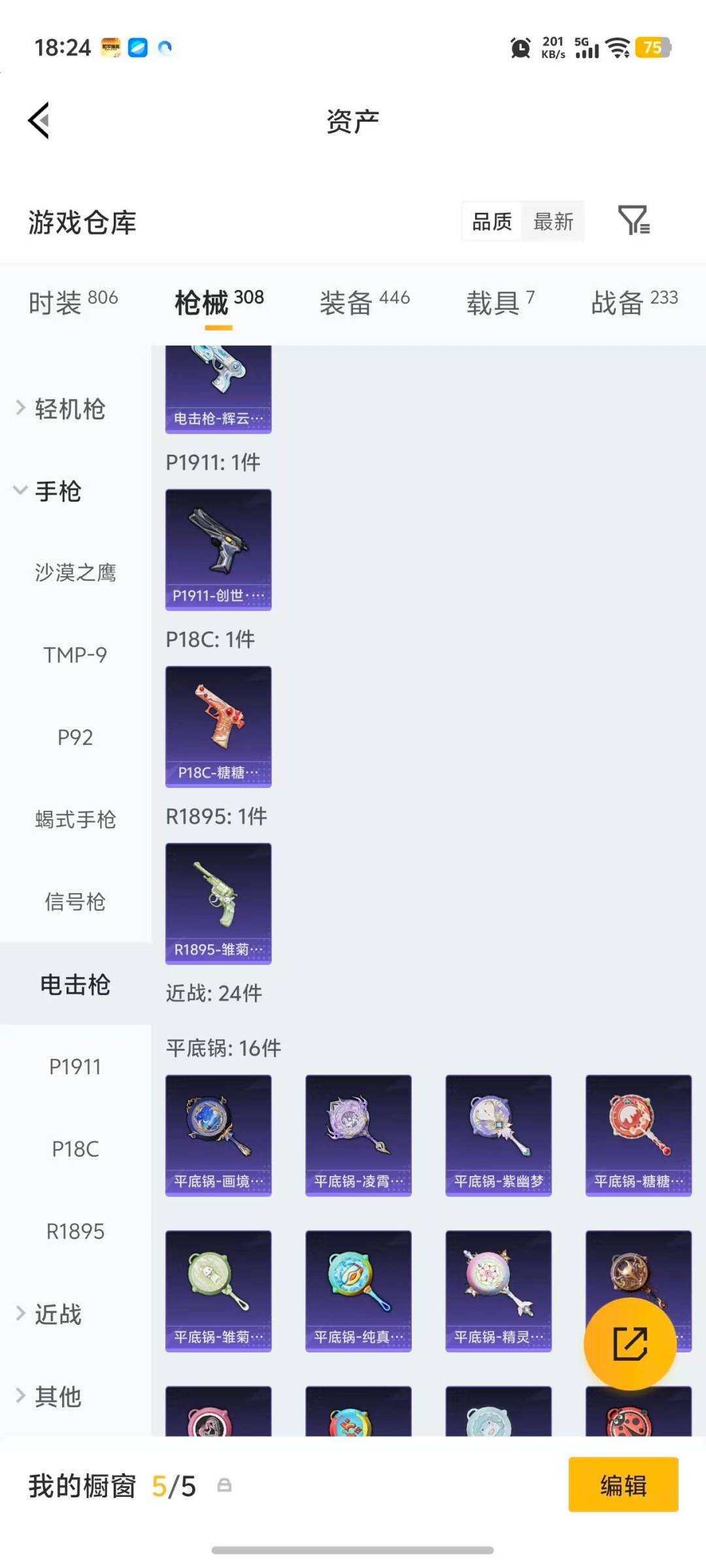The image size is (706, 1568).
Task: Toggle sorting to 品质
Action: (x=492, y=222)
